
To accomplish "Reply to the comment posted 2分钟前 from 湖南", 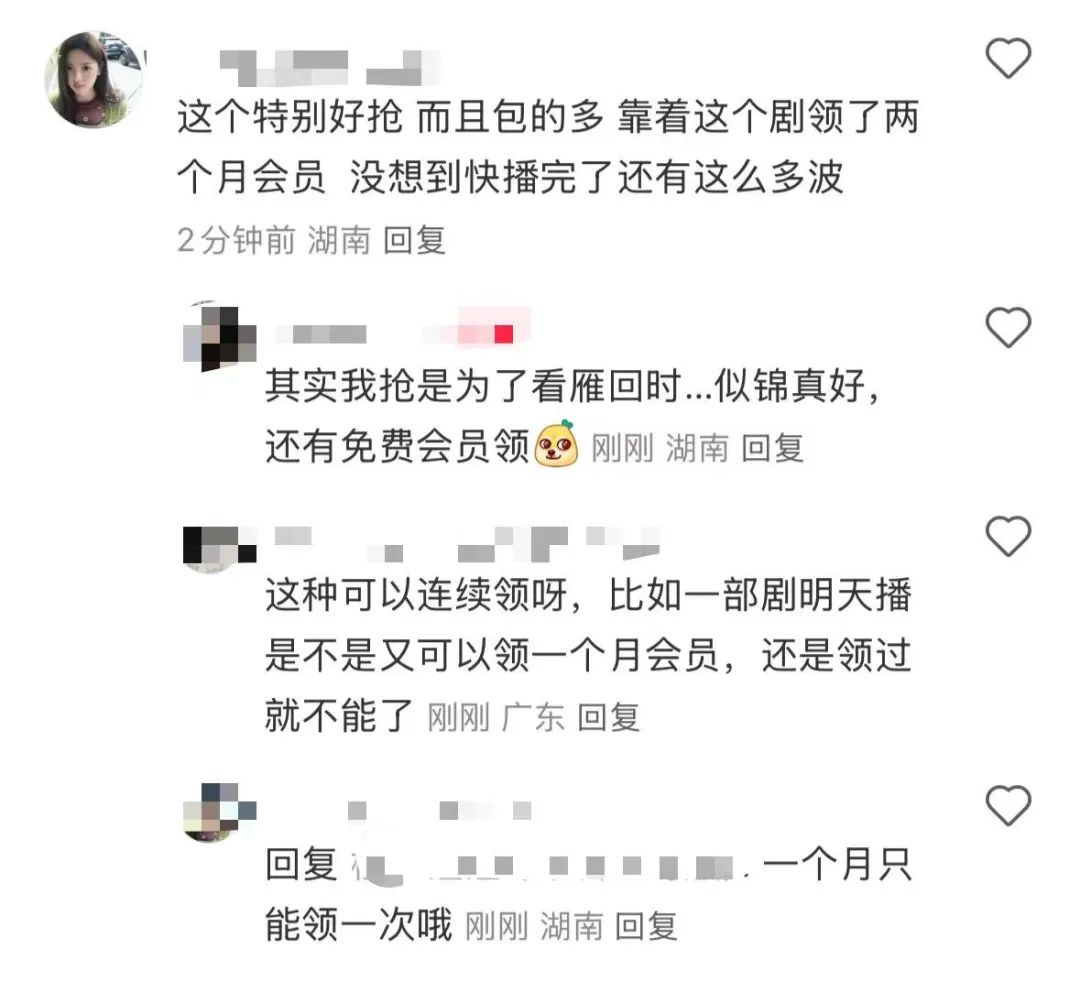I will point(414,240).
